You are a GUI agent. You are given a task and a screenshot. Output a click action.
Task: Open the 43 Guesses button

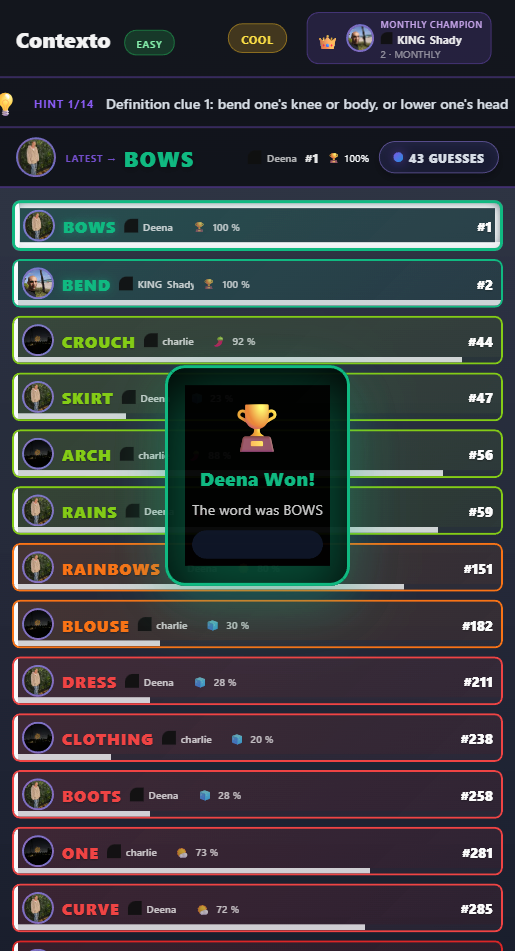[439, 158]
